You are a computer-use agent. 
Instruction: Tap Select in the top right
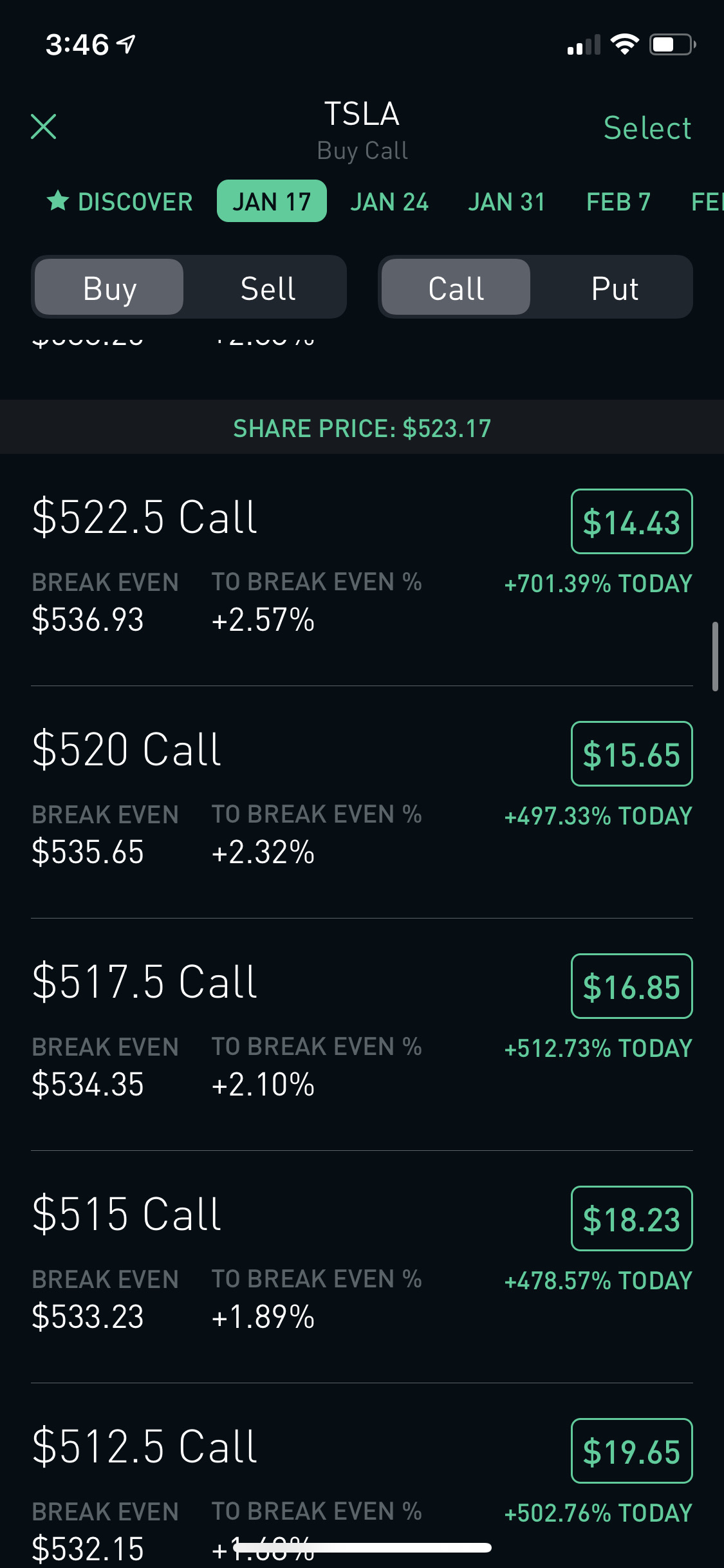pyautogui.click(x=647, y=128)
